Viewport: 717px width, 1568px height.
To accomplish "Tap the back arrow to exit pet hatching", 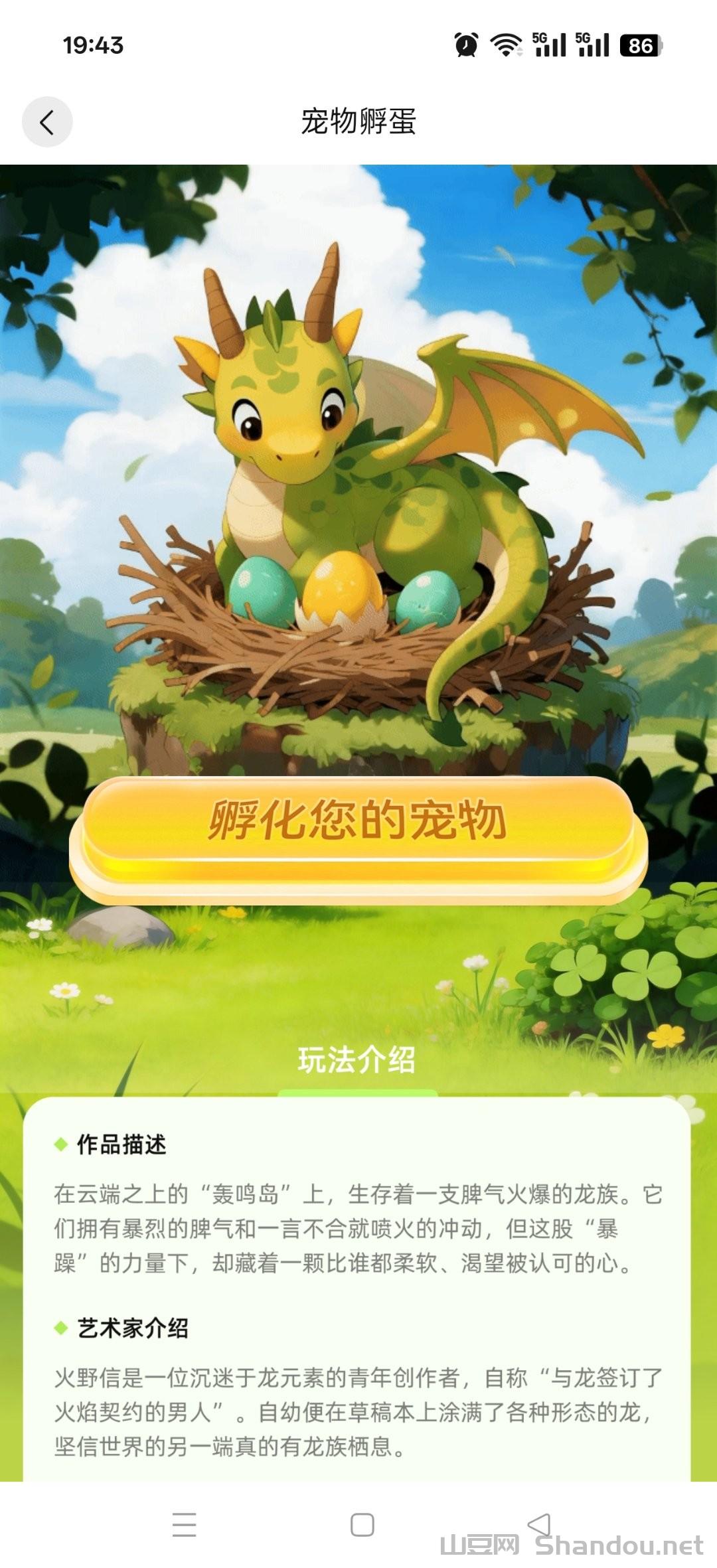I will pyautogui.click(x=46, y=122).
